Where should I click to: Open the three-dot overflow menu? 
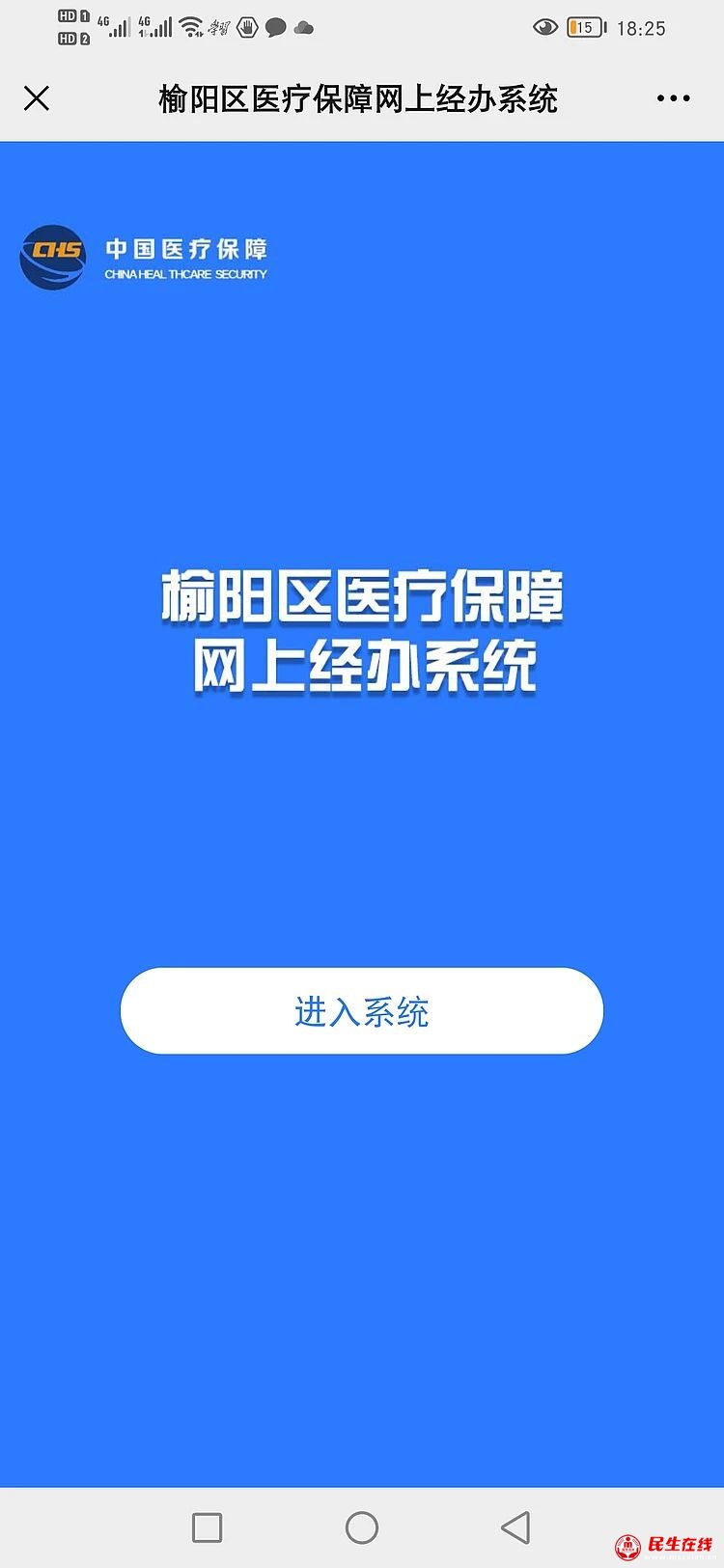[673, 98]
